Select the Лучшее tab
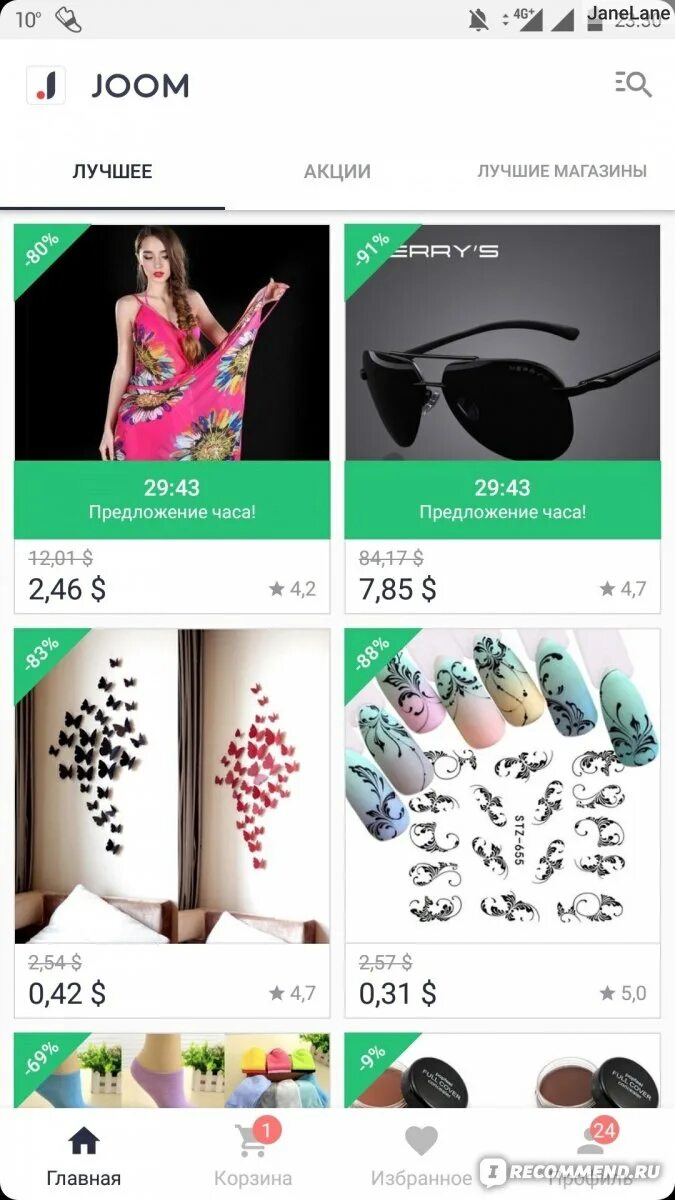Viewport: 675px width, 1200px height. pyautogui.click(x=112, y=171)
